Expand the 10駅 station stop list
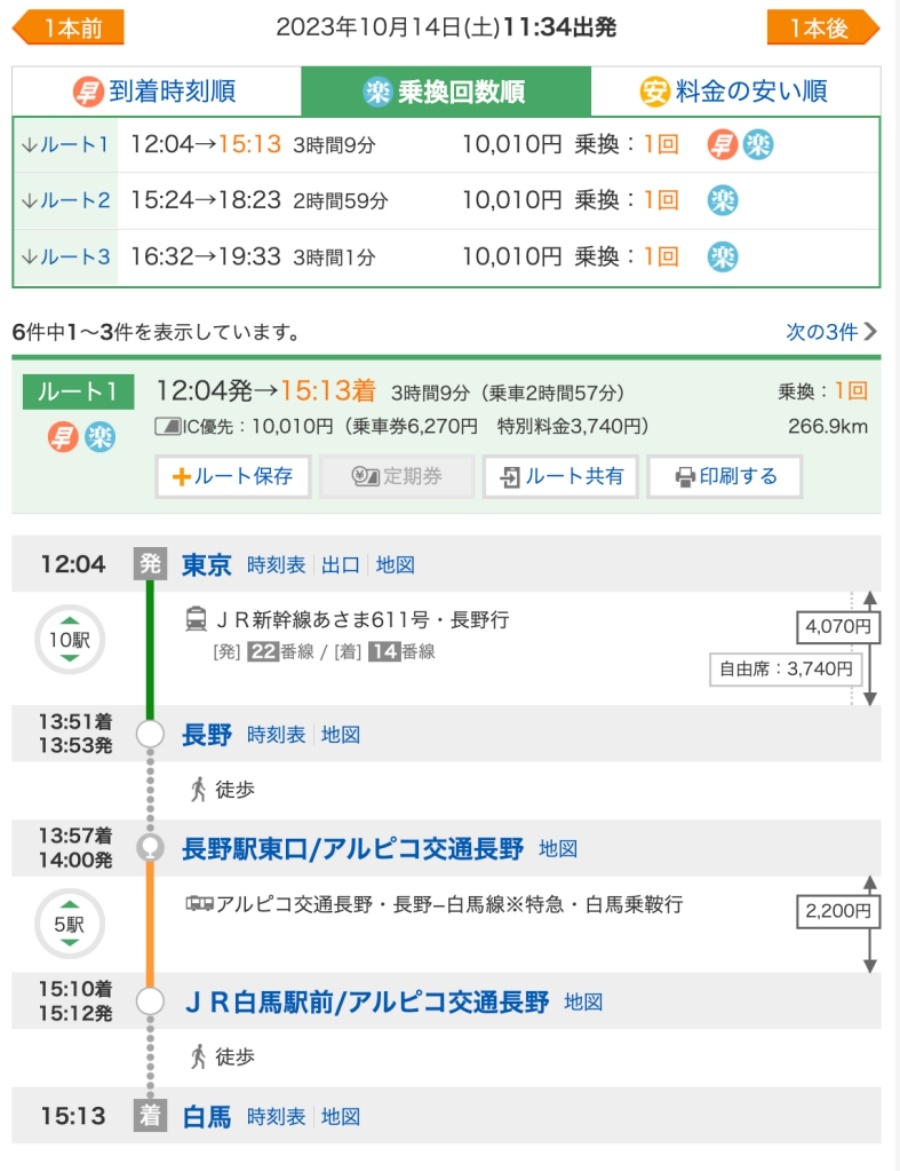 click(69, 641)
